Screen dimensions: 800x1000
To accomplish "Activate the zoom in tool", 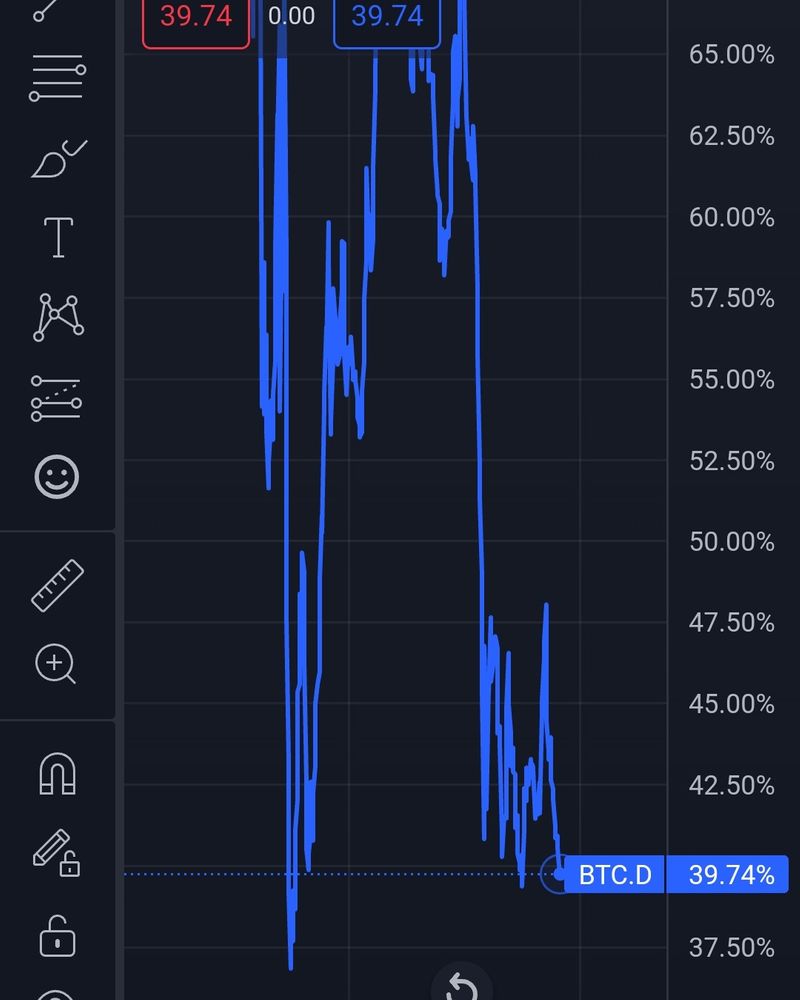I will 56,664.
